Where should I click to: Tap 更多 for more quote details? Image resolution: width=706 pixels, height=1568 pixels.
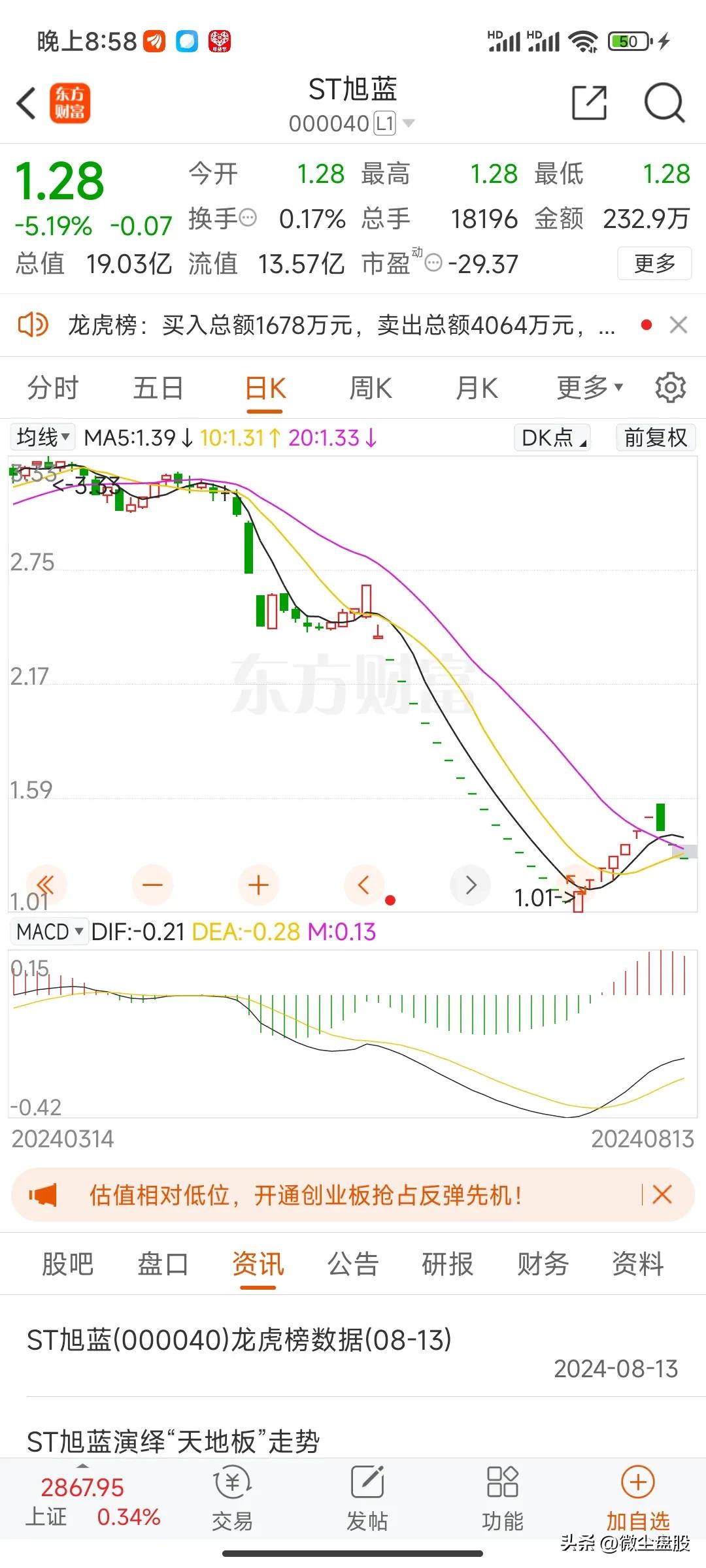[654, 263]
